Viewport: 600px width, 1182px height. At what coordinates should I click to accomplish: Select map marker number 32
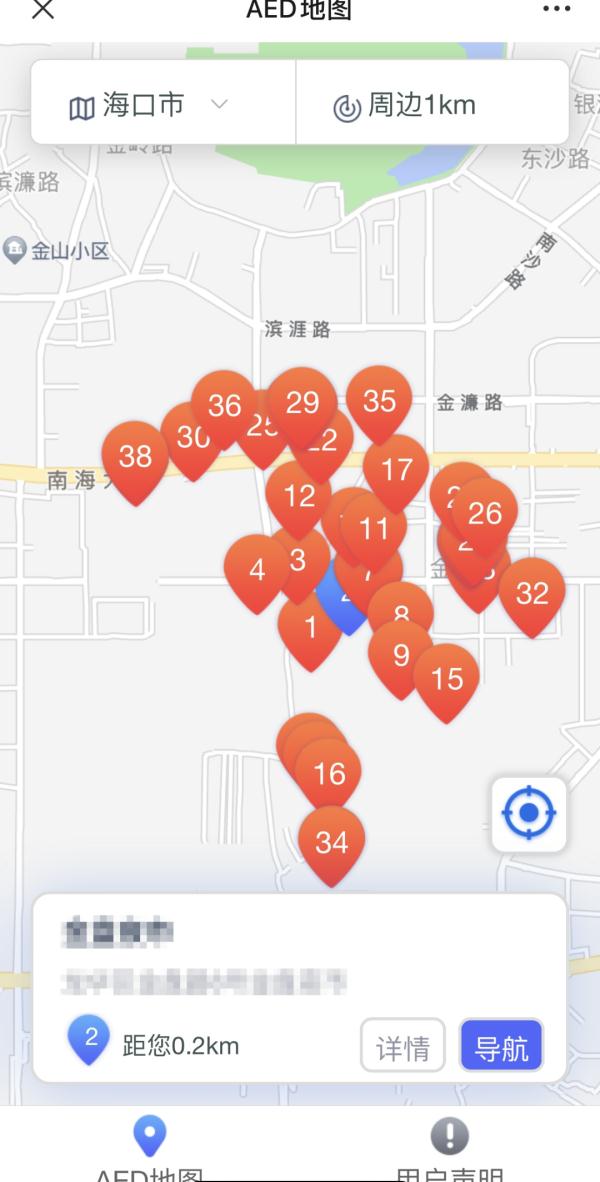[x=532, y=594]
